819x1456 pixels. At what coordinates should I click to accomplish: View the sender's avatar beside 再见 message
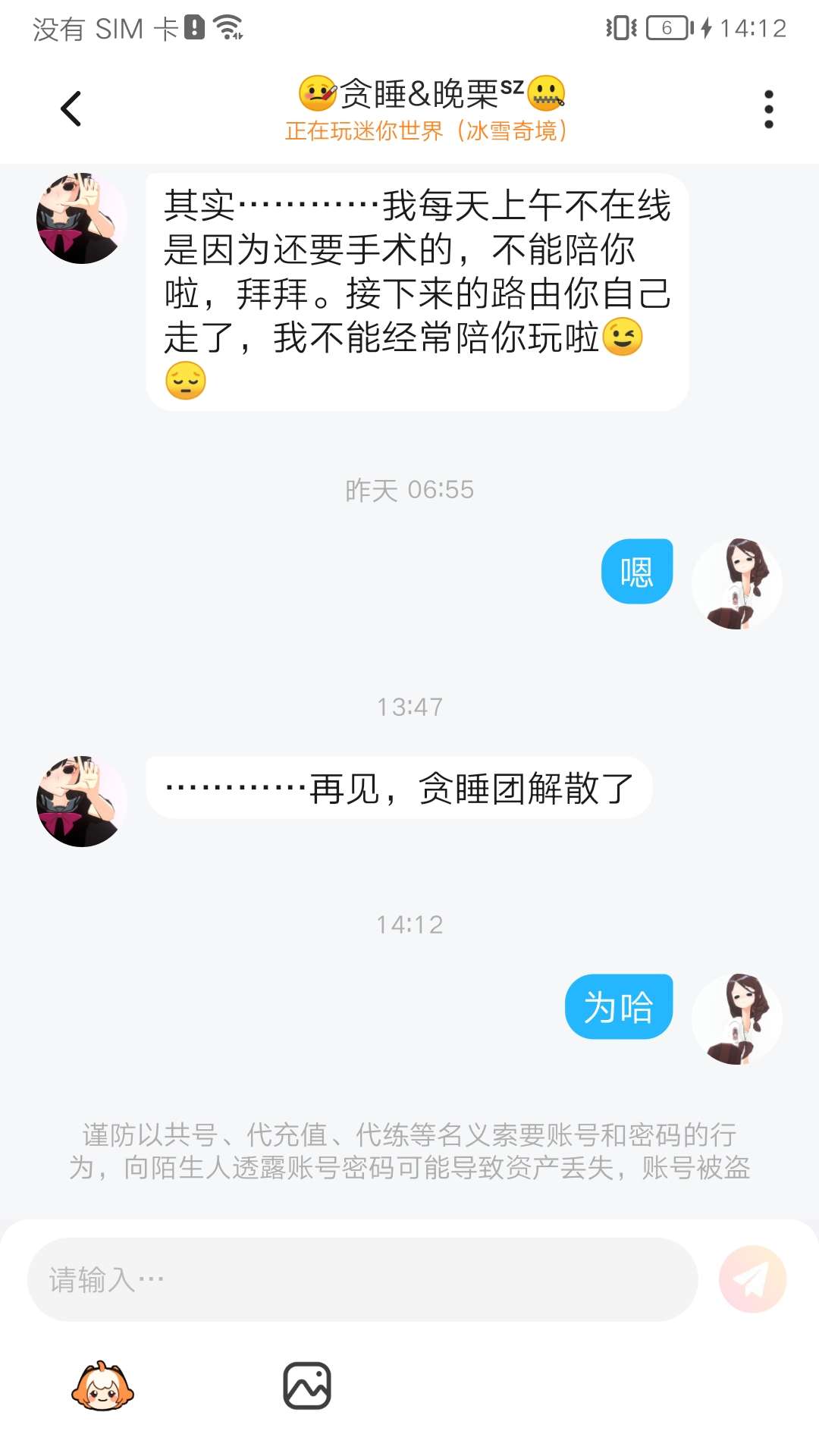81,801
